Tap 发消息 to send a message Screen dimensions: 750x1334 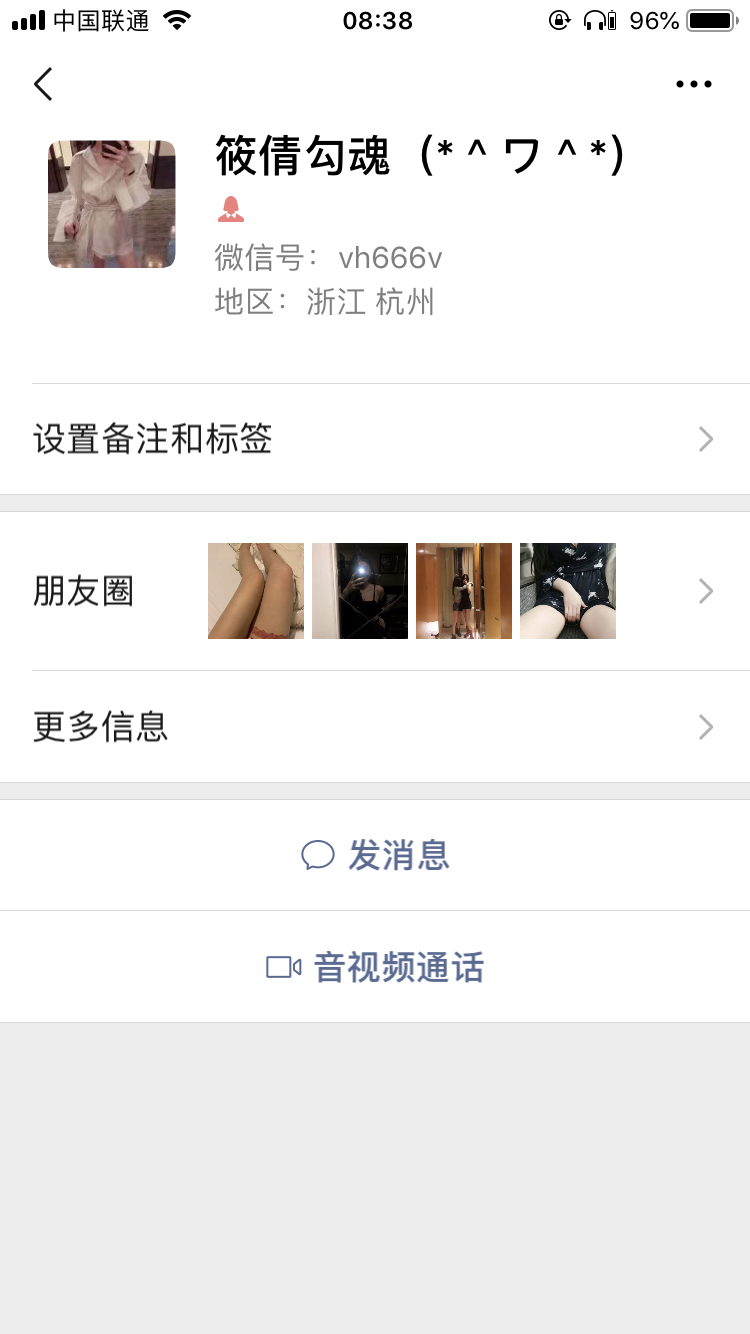click(x=375, y=855)
